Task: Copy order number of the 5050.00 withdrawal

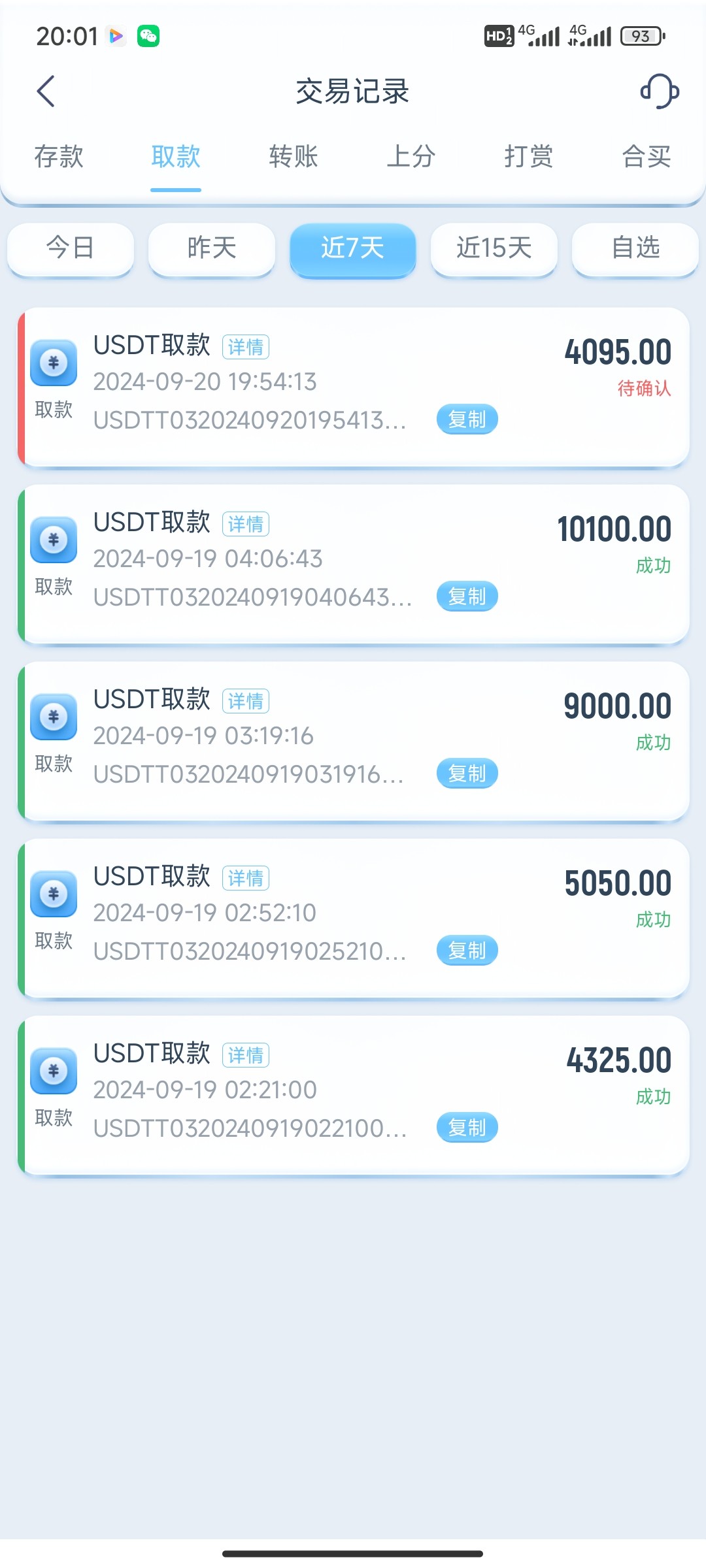Action: coord(467,951)
